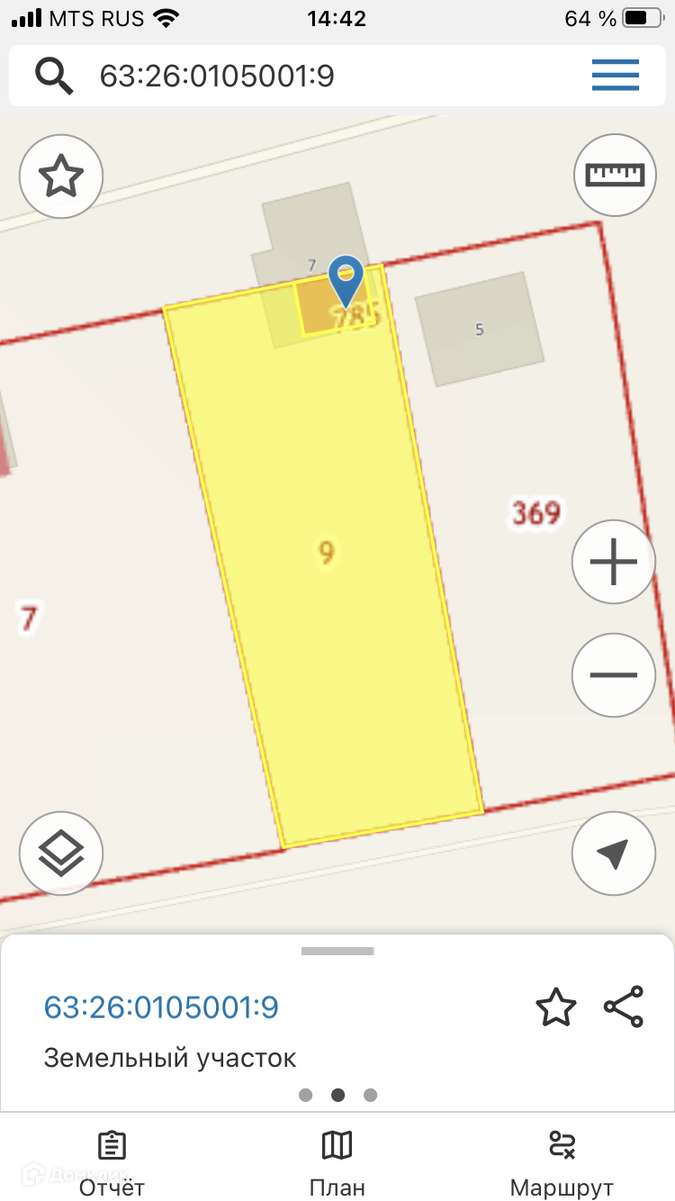Image resolution: width=675 pixels, height=1201 pixels.
Task: Switch to the План tab
Action: (337, 1164)
